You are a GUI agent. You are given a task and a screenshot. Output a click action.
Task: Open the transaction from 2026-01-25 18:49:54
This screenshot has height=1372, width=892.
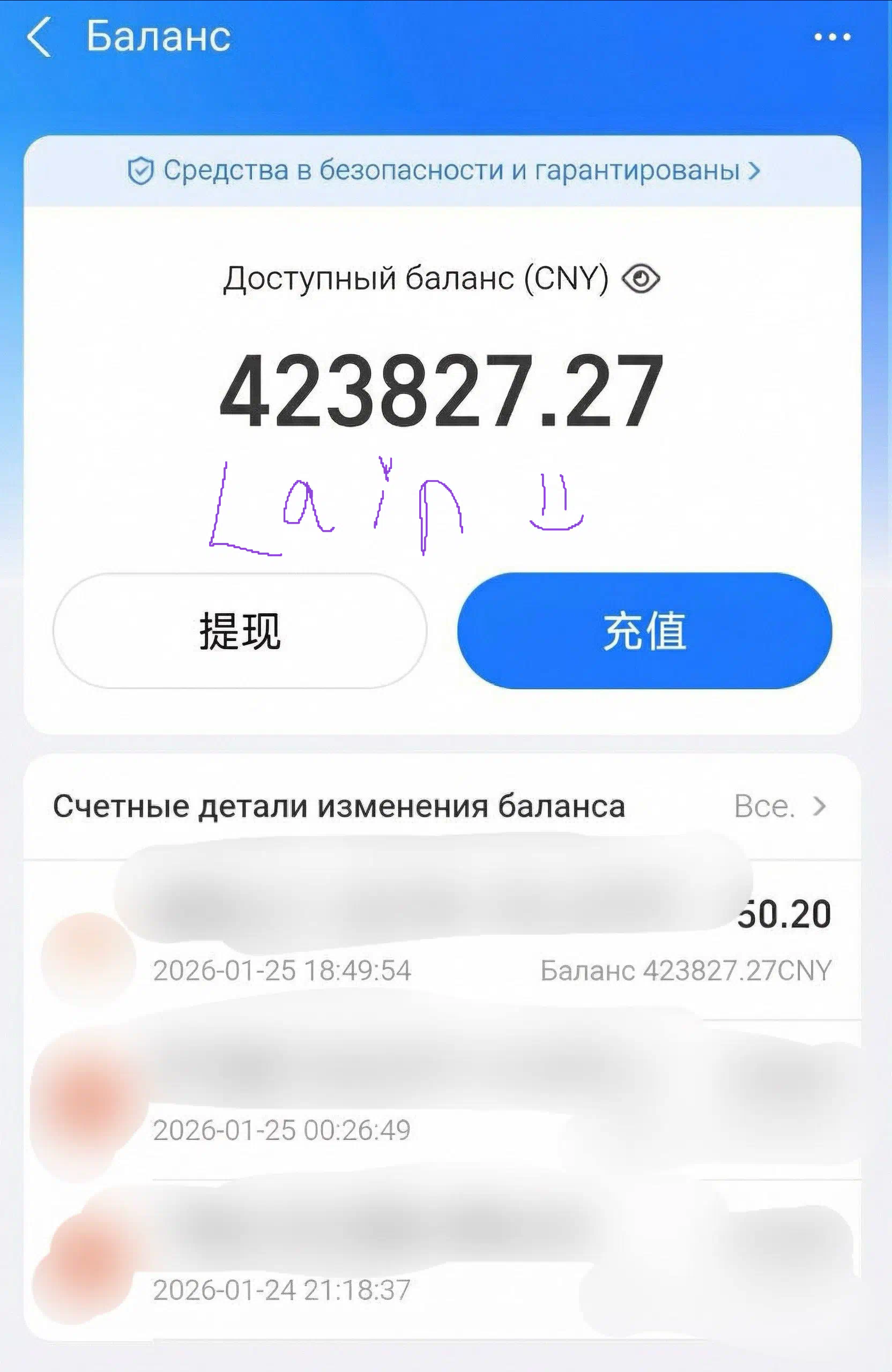tap(442, 941)
